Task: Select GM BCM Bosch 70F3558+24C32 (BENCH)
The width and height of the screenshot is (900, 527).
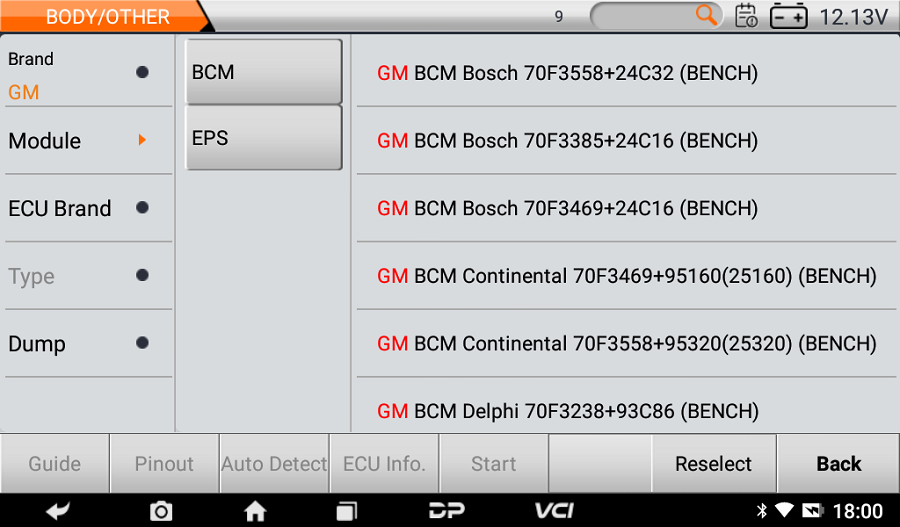Action: click(x=626, y=73)
